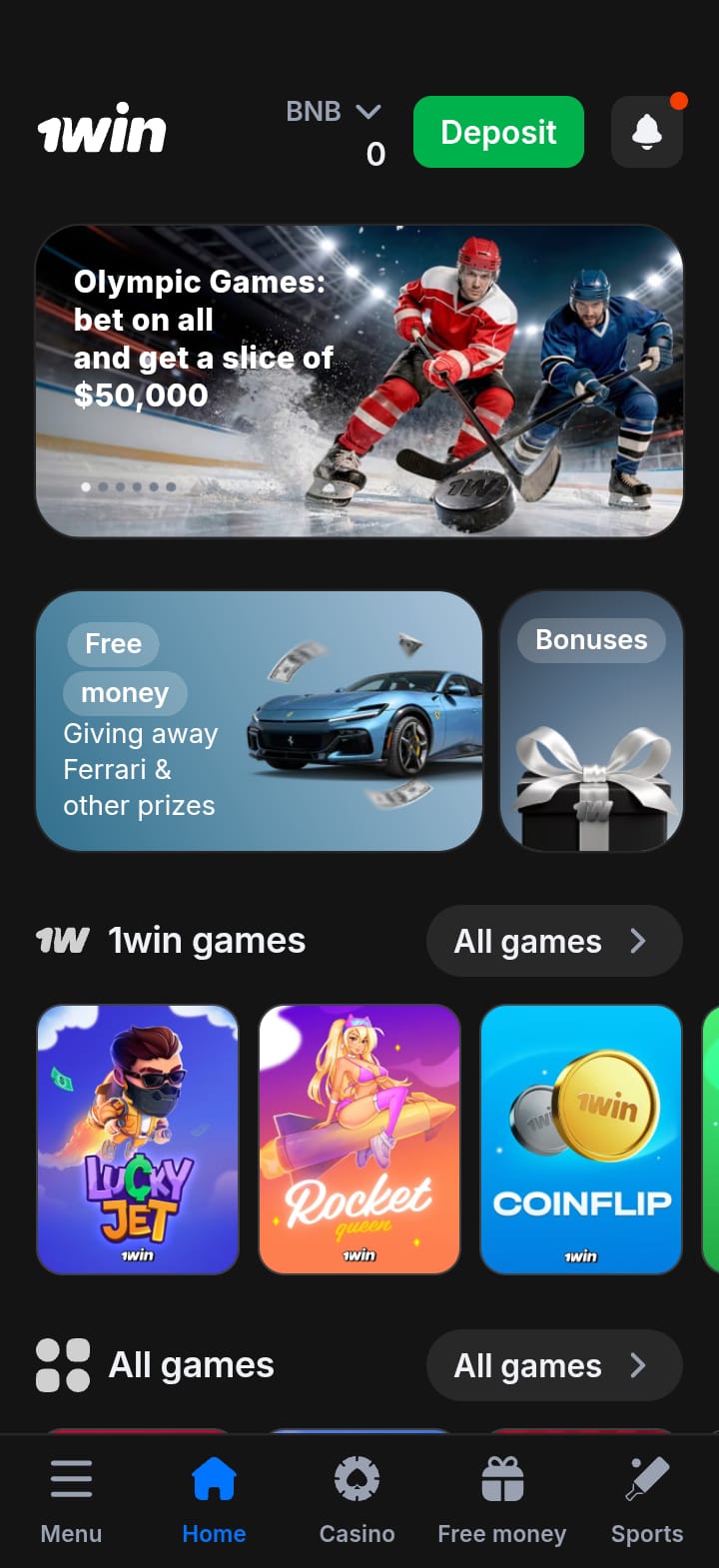Open the Olympic Games promo banner
Screen dimensions: 719x1568
(359, 381)
